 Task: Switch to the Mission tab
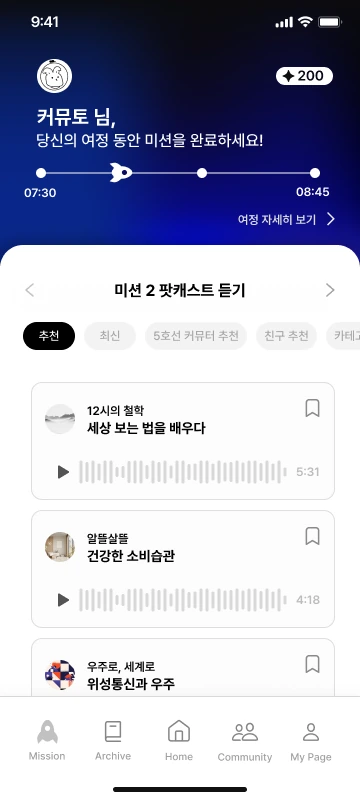[47, 741]
